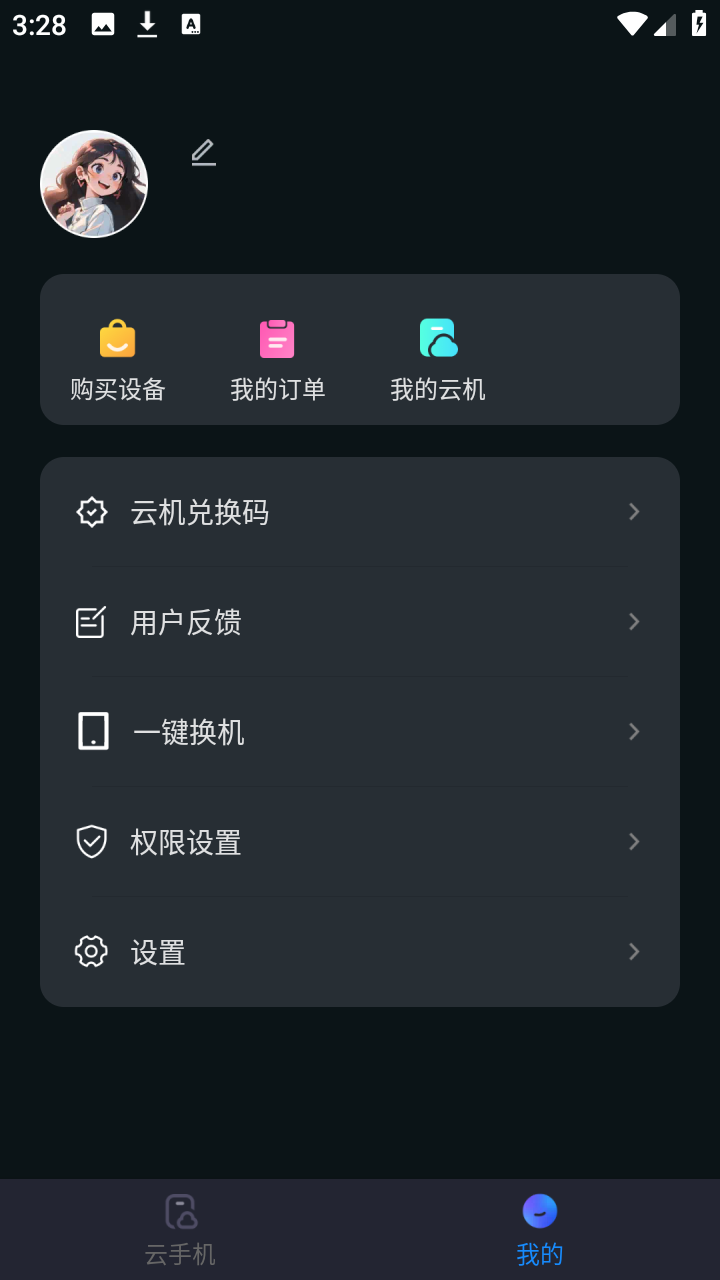
Task: Expand 云机兑换码 using its chevron arrow
Action: point(634,511)
